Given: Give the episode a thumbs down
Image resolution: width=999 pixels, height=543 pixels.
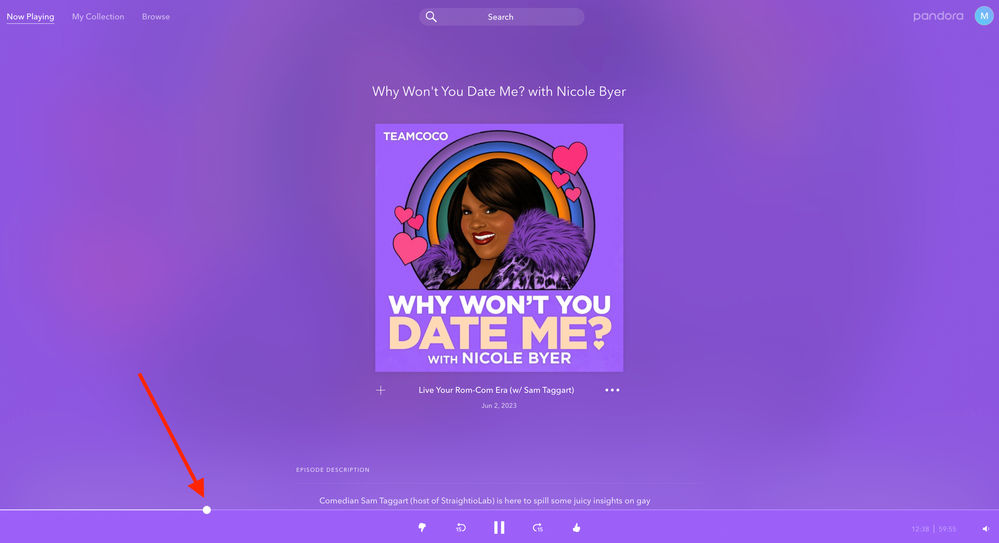Looking at the screenshot, I should click(422, 527).
